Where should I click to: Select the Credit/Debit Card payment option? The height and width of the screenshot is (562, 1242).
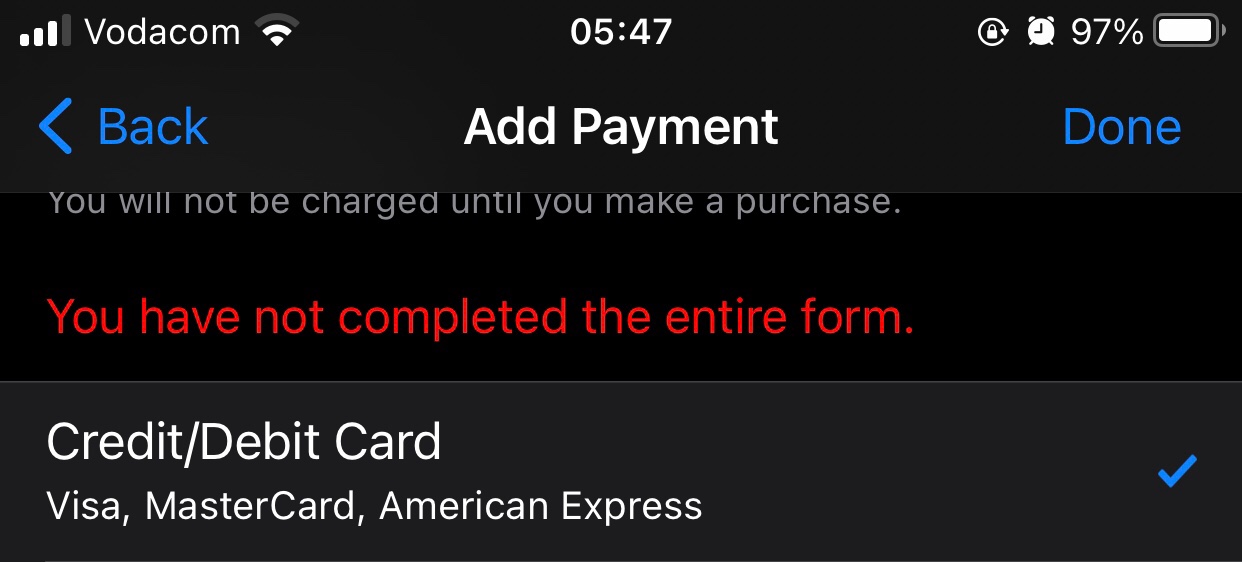(621, 471)
